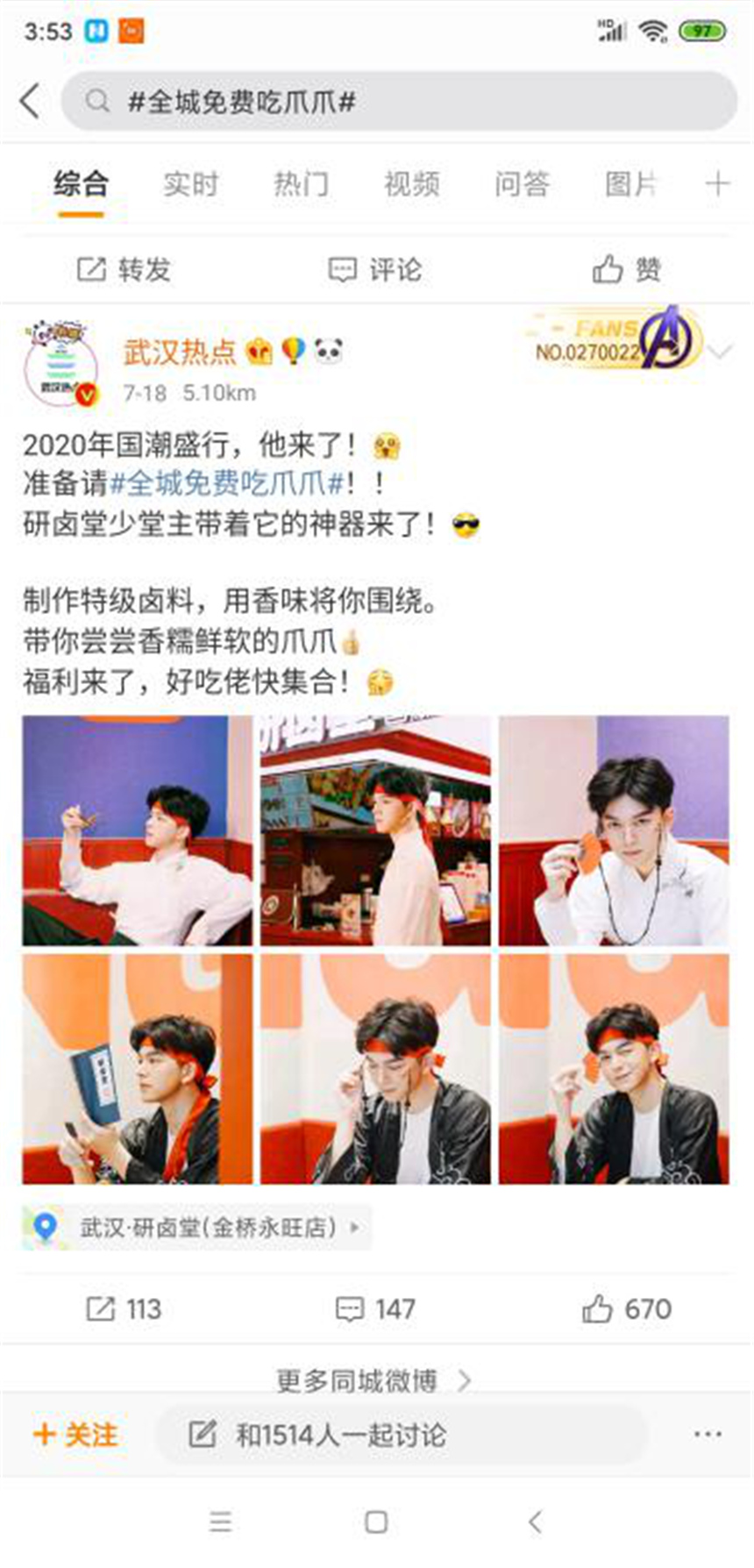Viewport: 754px width, 1568px height.
Task: Like the post with 670 likes
Action: click(x=626, y=1309)
